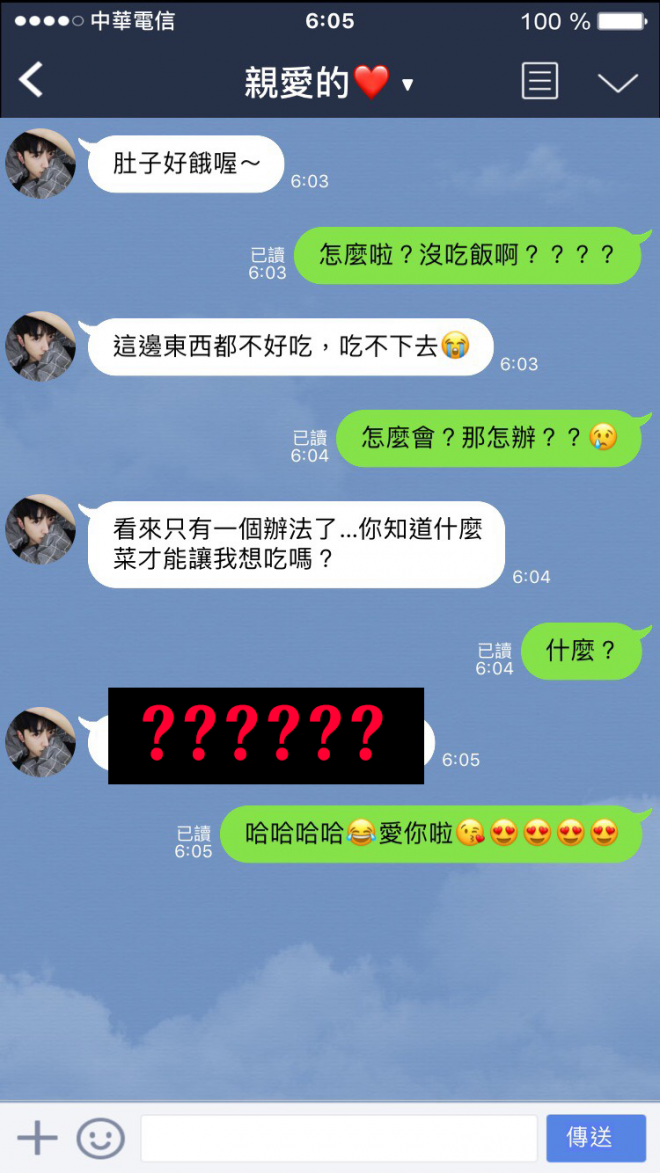Open the emoji sticker picker
The image size is (660, 1173).
[x=101, y=1138]
